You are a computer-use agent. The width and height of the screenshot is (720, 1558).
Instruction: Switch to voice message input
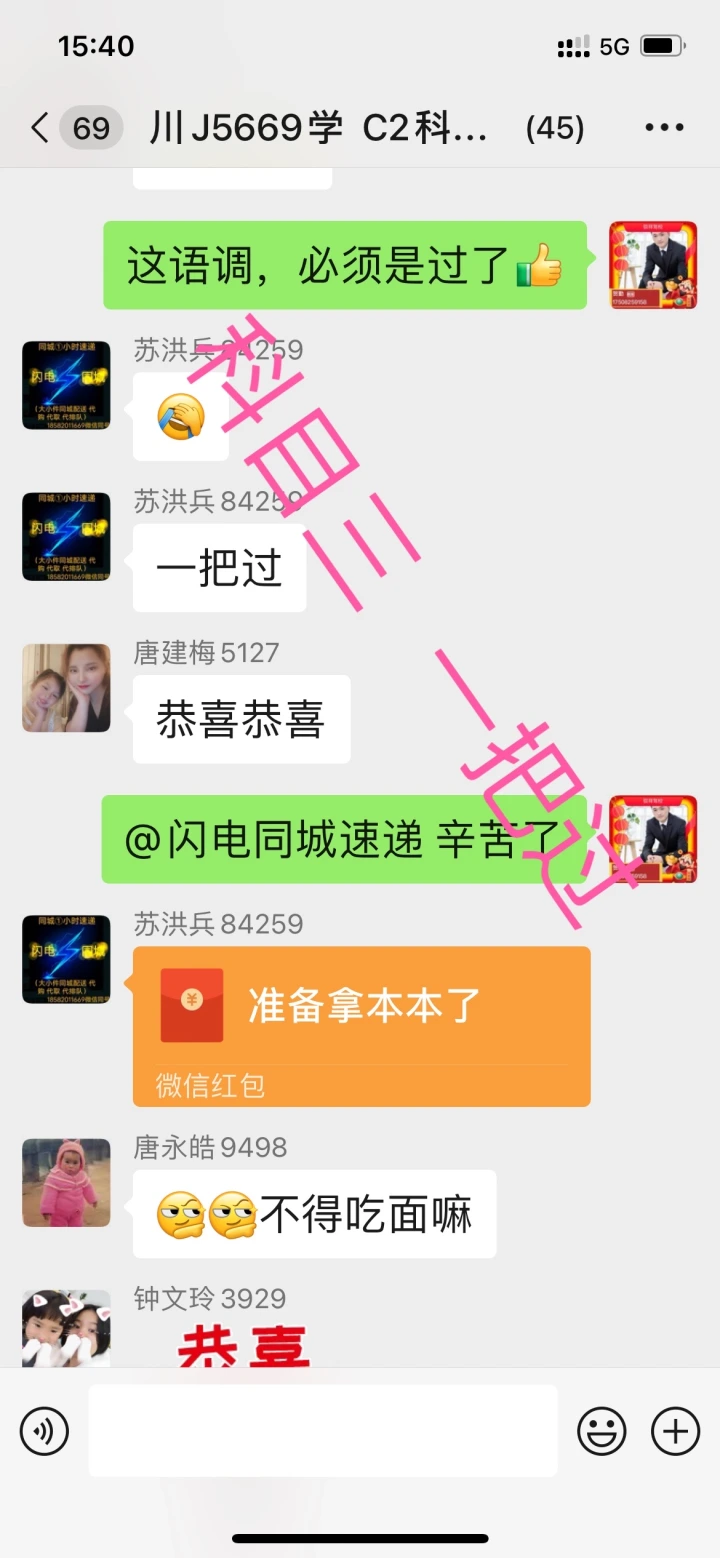click(44, 1431)
